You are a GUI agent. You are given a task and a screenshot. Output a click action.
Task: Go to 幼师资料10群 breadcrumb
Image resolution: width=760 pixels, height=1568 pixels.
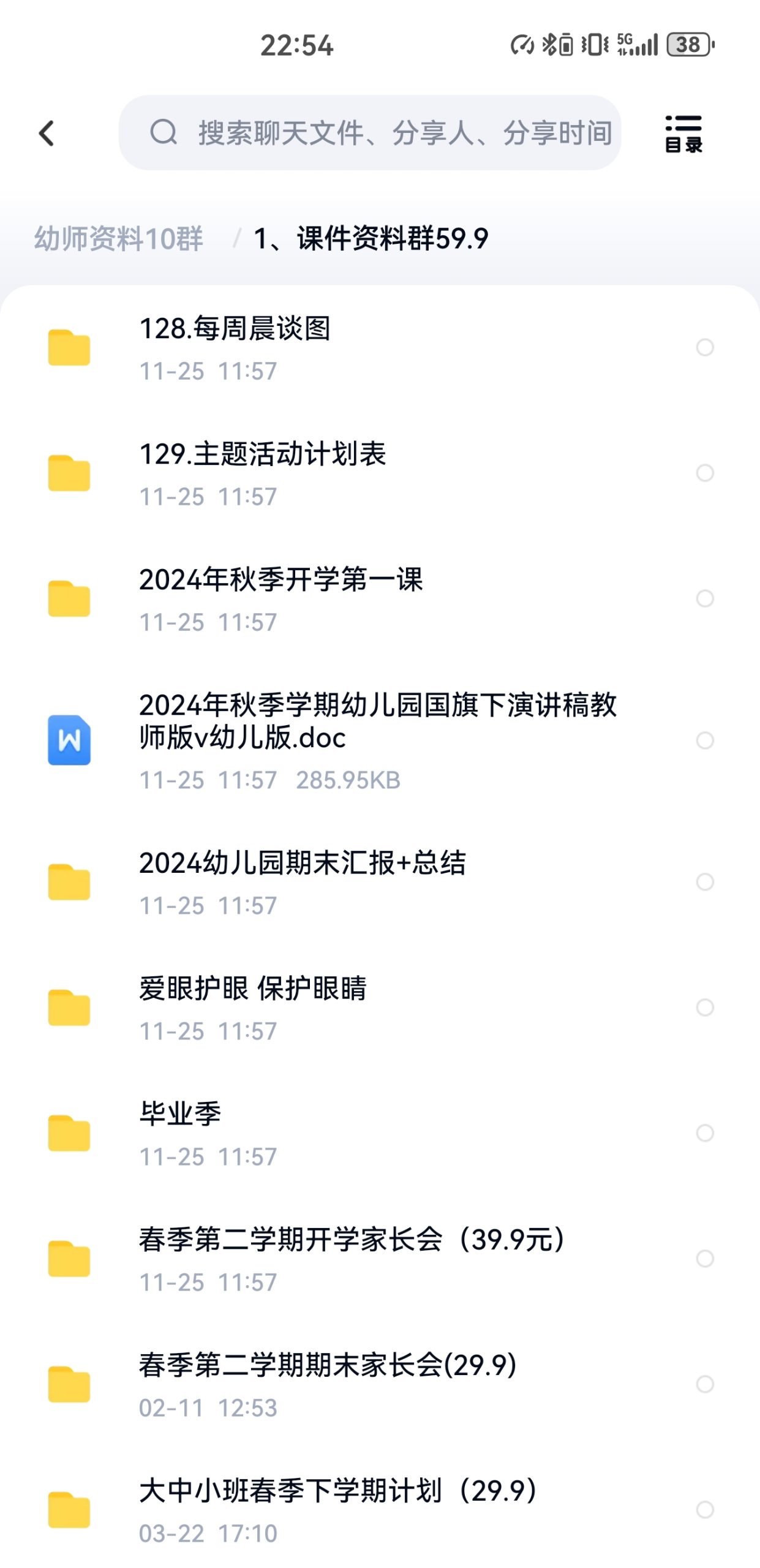click(x=118, y=238)
